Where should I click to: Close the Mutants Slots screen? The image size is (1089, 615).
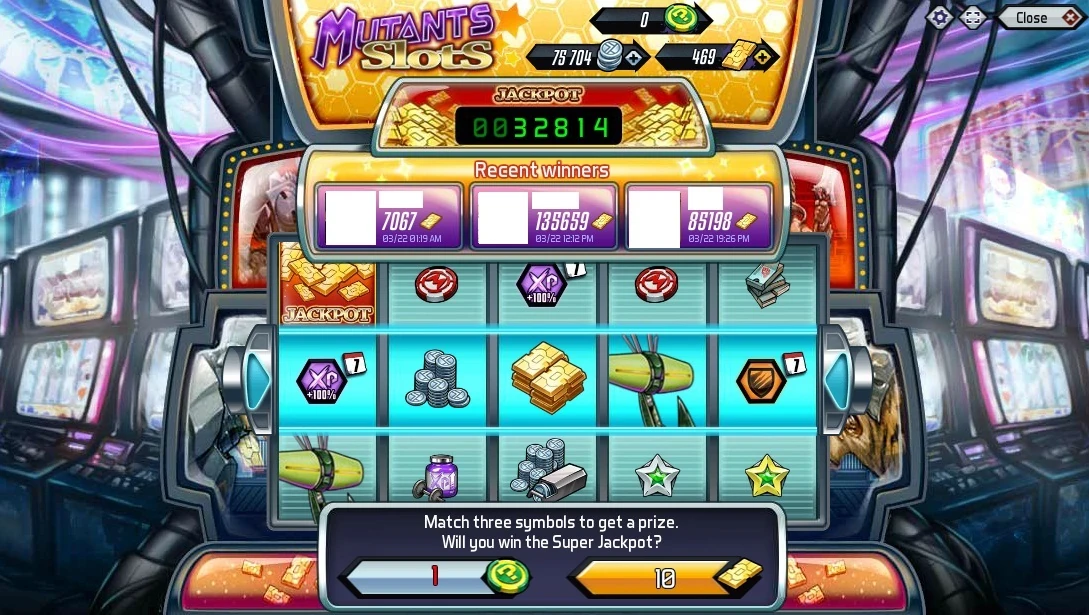(x=1038, y=18)
